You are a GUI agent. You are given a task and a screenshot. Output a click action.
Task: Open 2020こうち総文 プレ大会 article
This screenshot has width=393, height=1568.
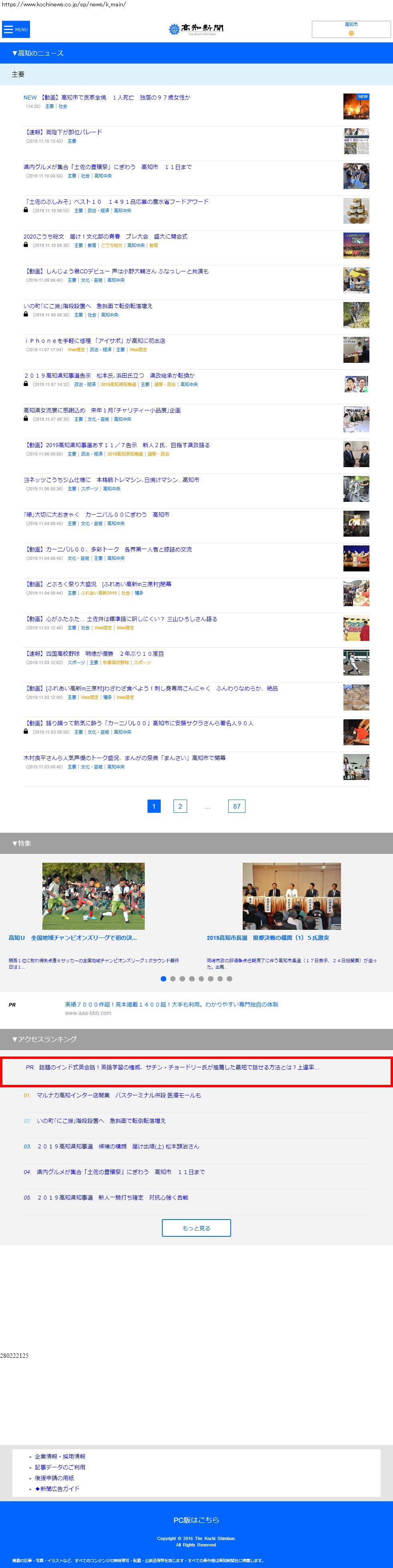tap(106, 236)
